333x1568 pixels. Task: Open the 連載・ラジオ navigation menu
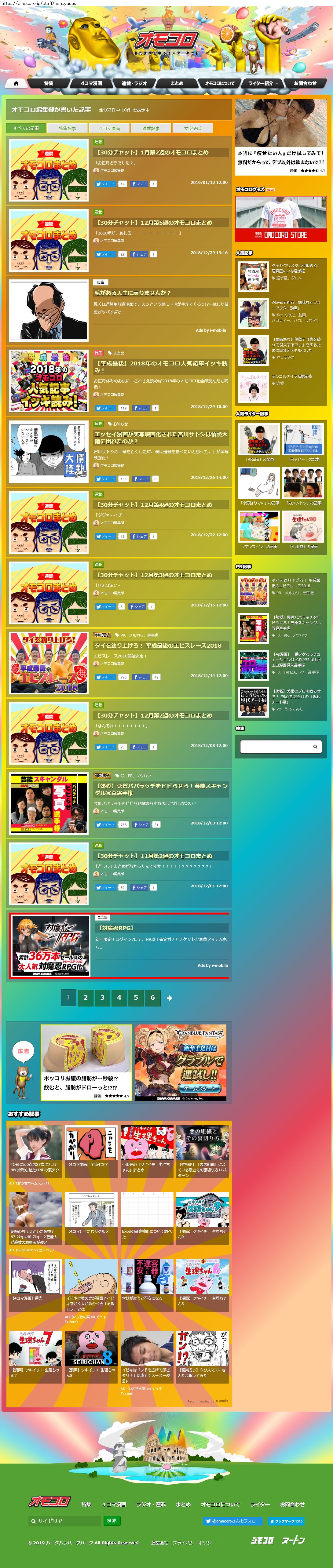tap(134, 83)
